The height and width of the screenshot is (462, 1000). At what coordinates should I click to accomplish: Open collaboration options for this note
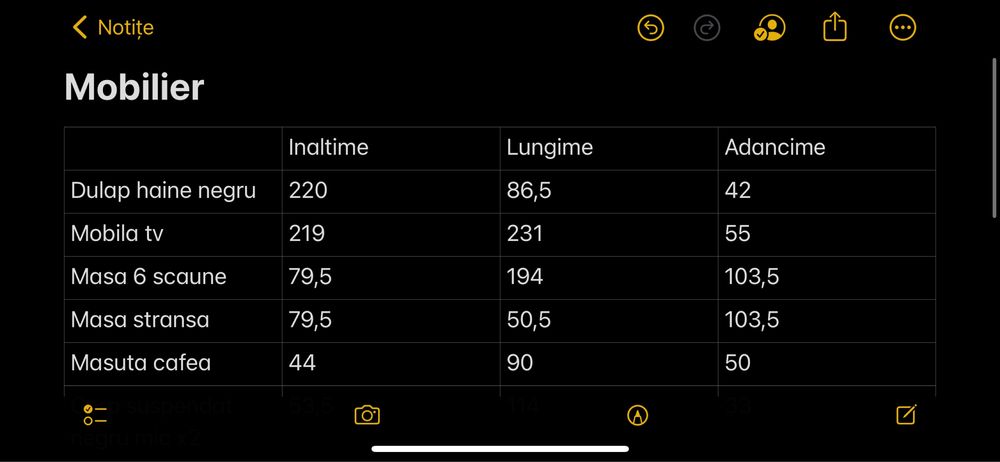pyautogui.click(x=769, y=28)
